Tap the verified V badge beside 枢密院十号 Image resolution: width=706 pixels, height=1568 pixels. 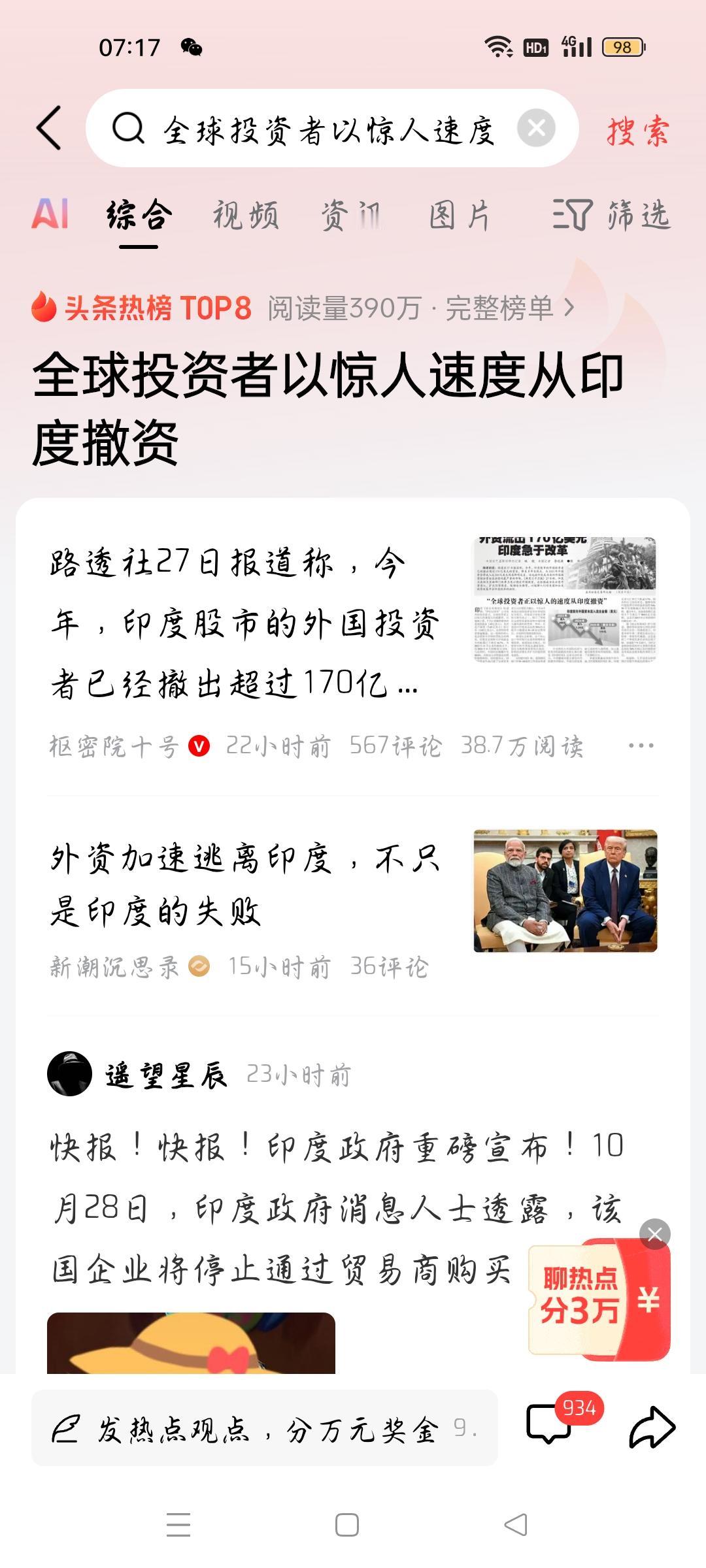tap(200, 745)
